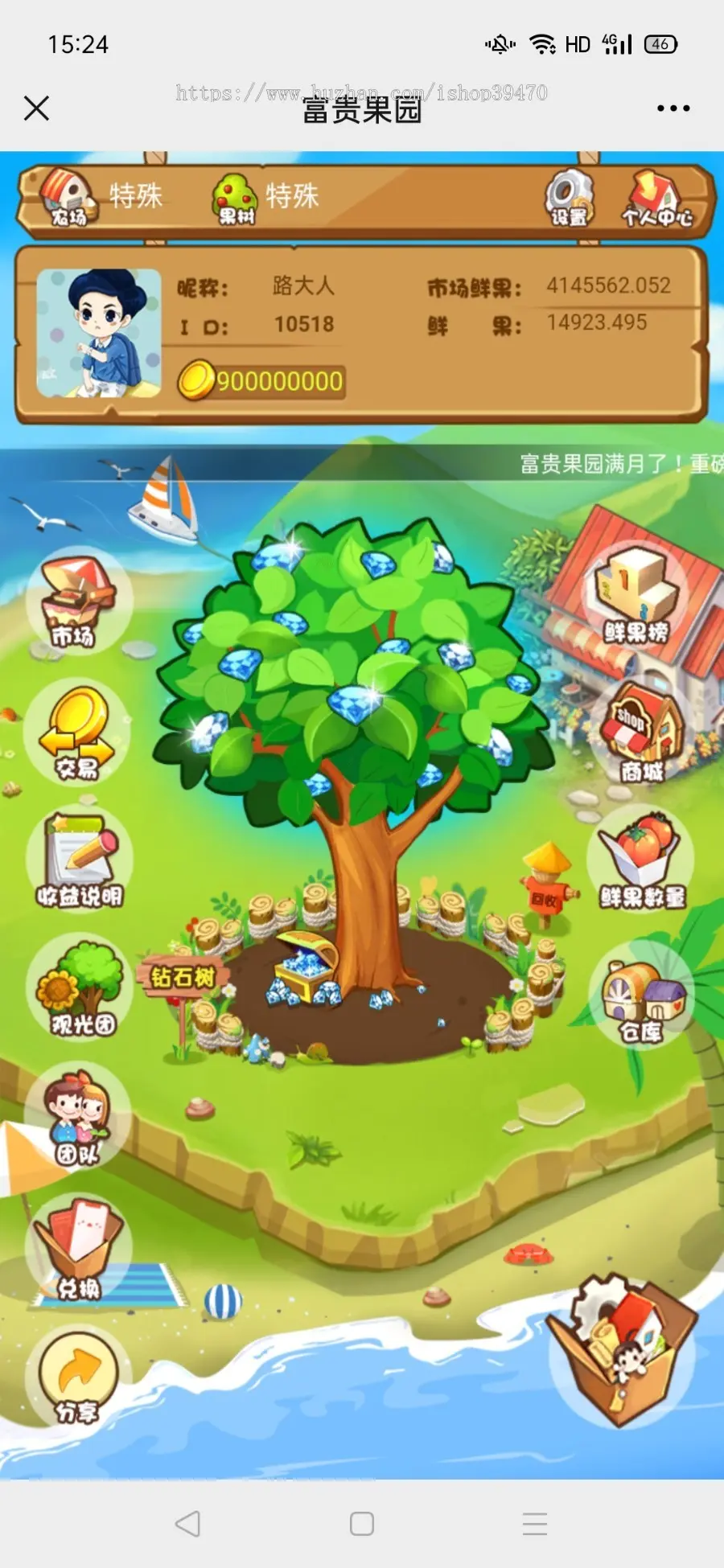Viewport: 724px width, 1568px height.
Task: Go back with system navigation
Action: point(187,1523)
